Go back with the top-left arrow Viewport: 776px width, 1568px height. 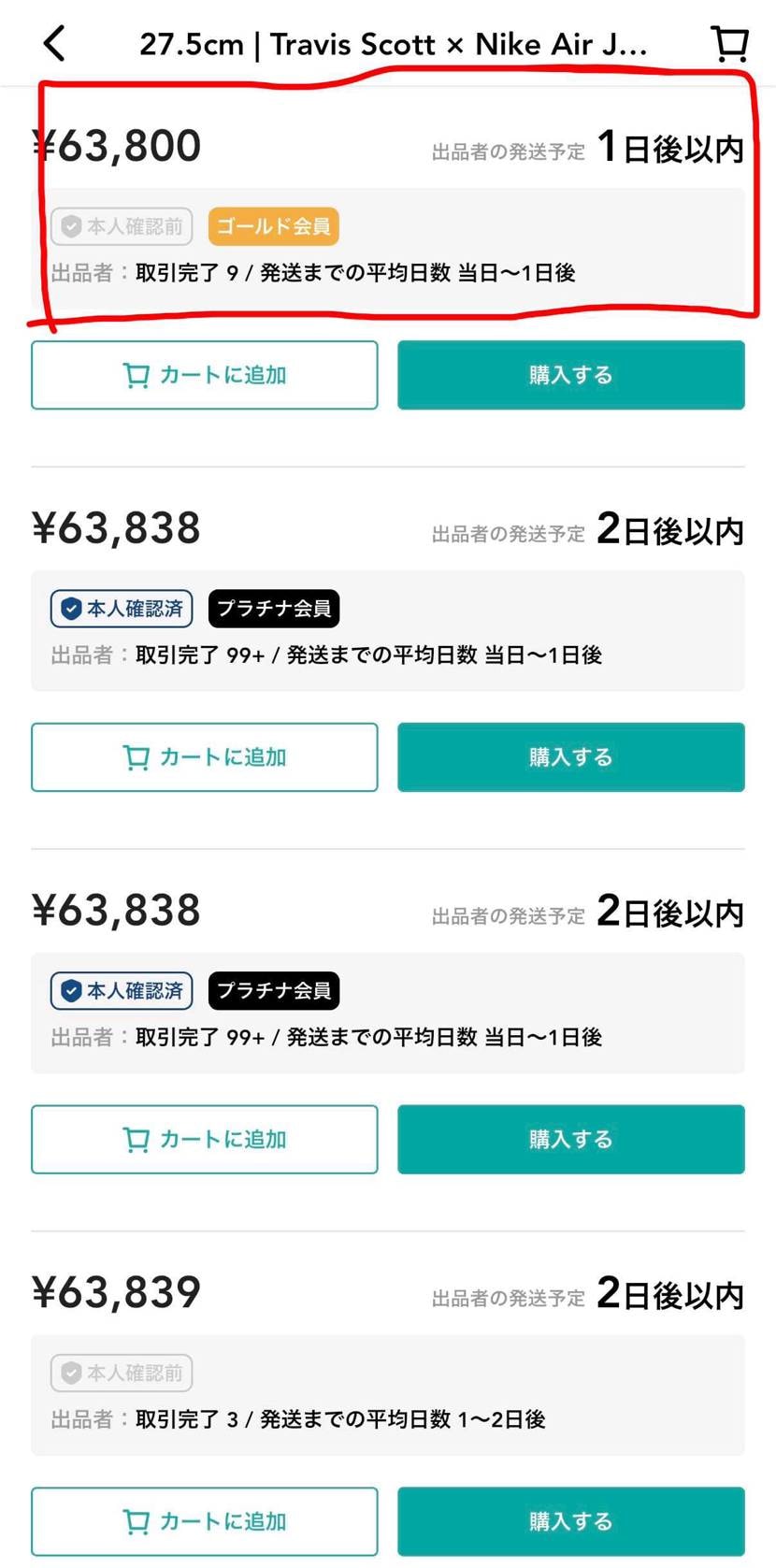click(x=55, y=43)
